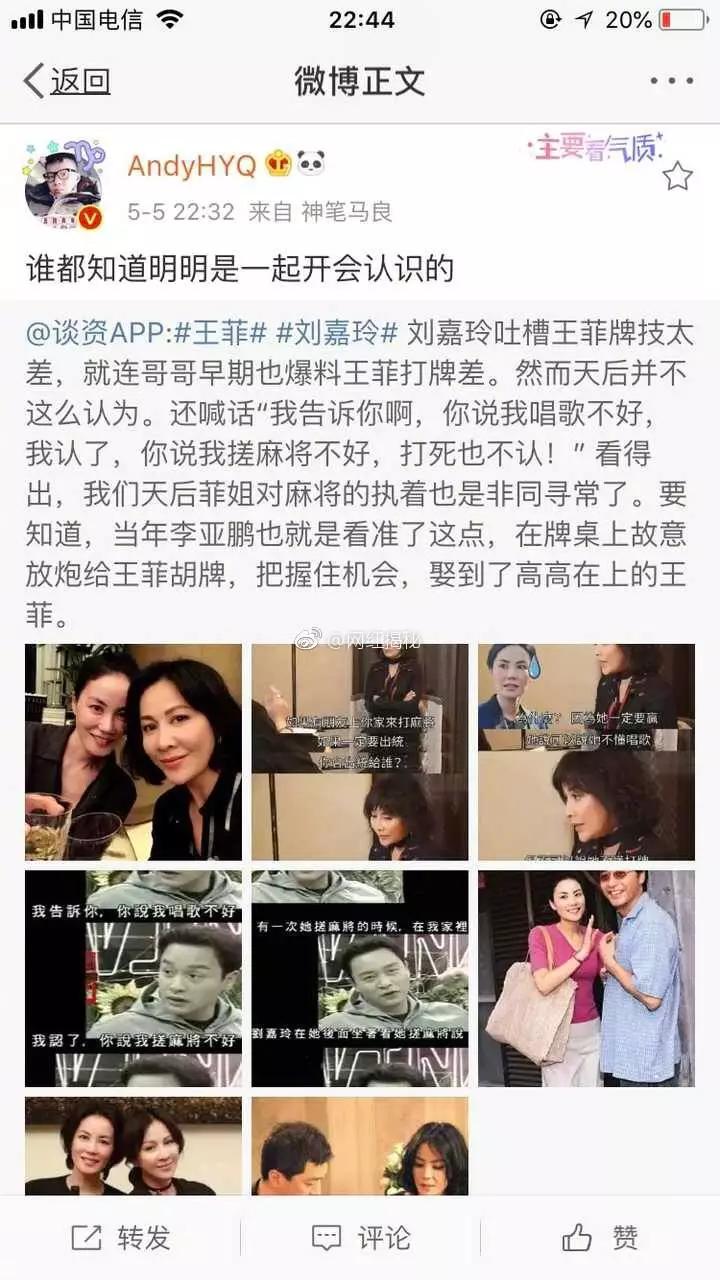Open AndyHYQ's profile avatar

(63, 186)
